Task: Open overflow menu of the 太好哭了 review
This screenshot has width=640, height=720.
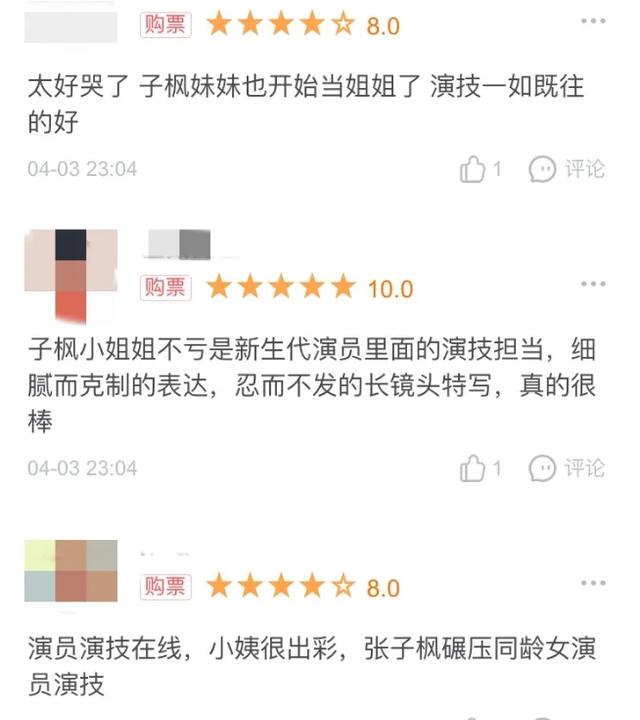Action: coord(592,21)
